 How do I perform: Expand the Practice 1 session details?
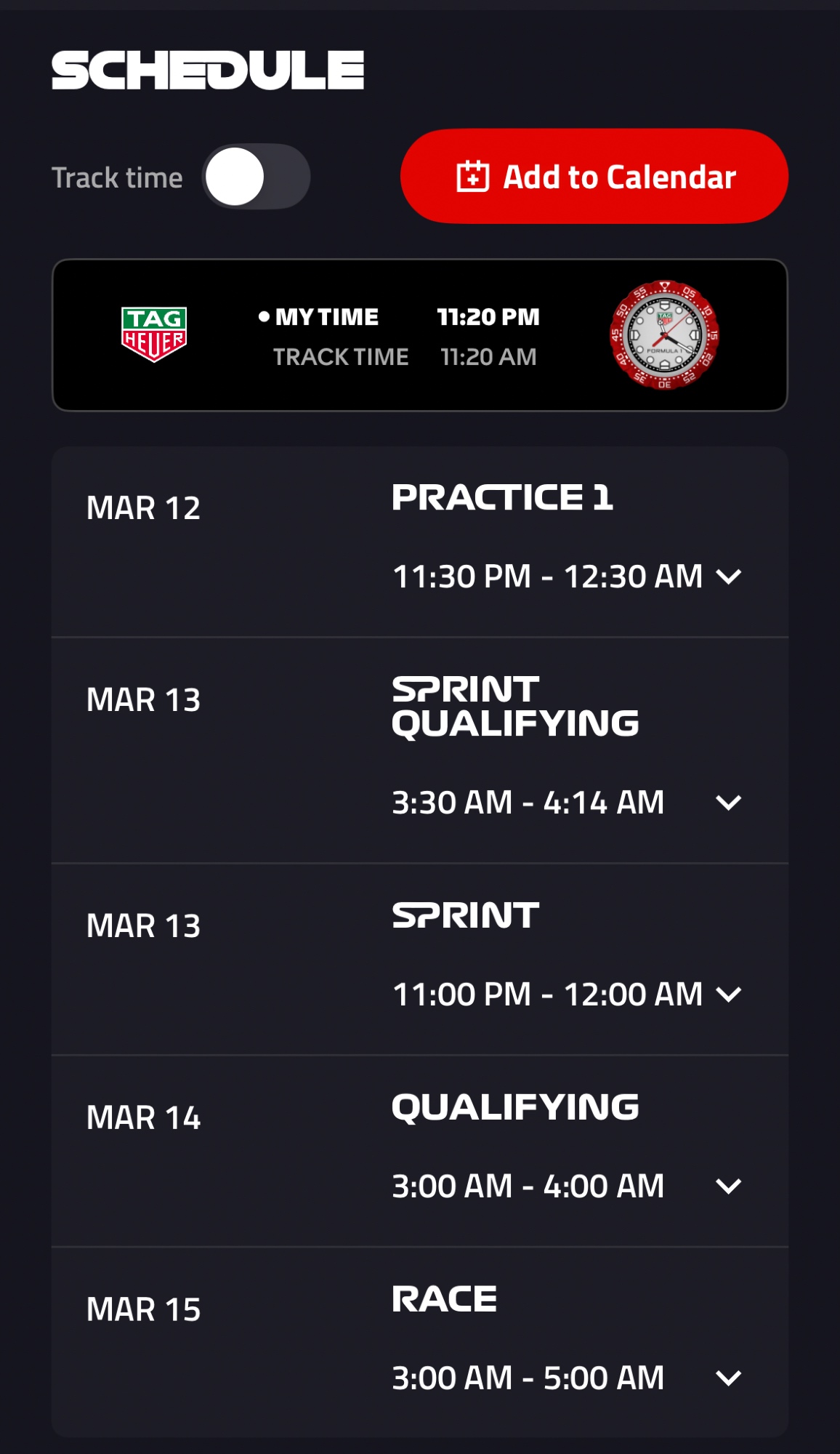[728, 577]
